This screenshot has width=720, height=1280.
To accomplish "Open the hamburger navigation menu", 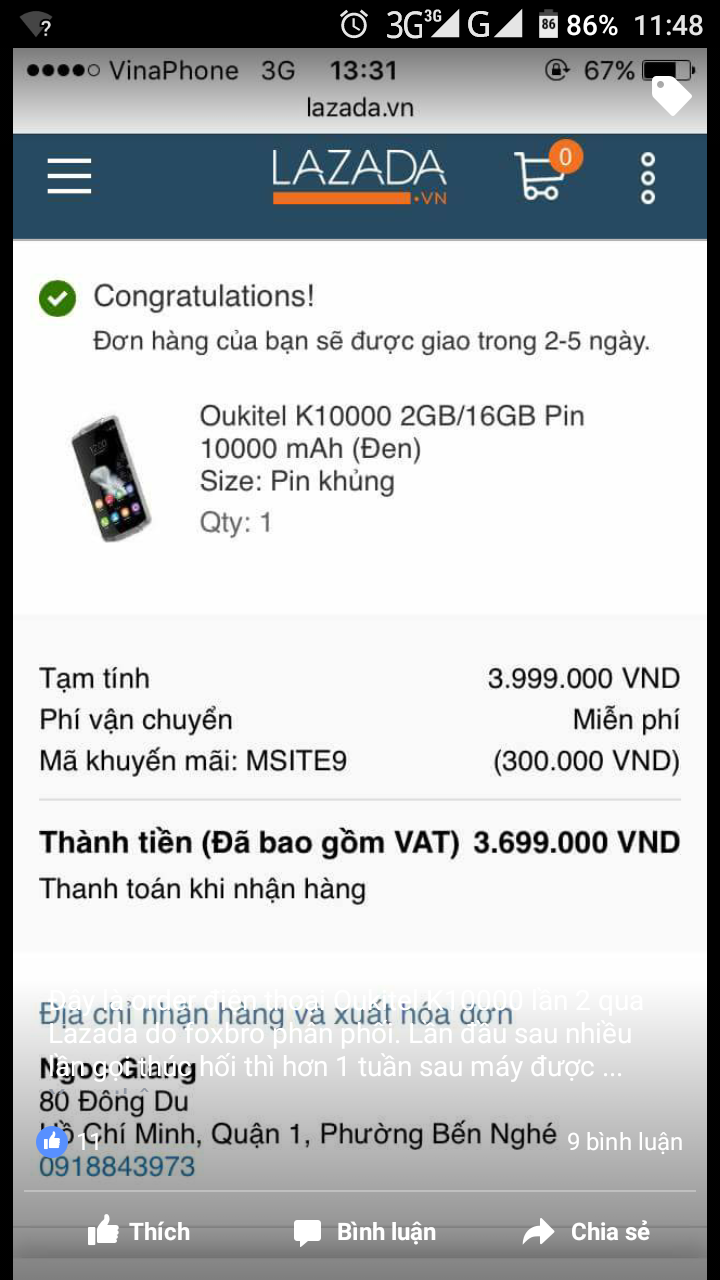I will pos(68,174).
